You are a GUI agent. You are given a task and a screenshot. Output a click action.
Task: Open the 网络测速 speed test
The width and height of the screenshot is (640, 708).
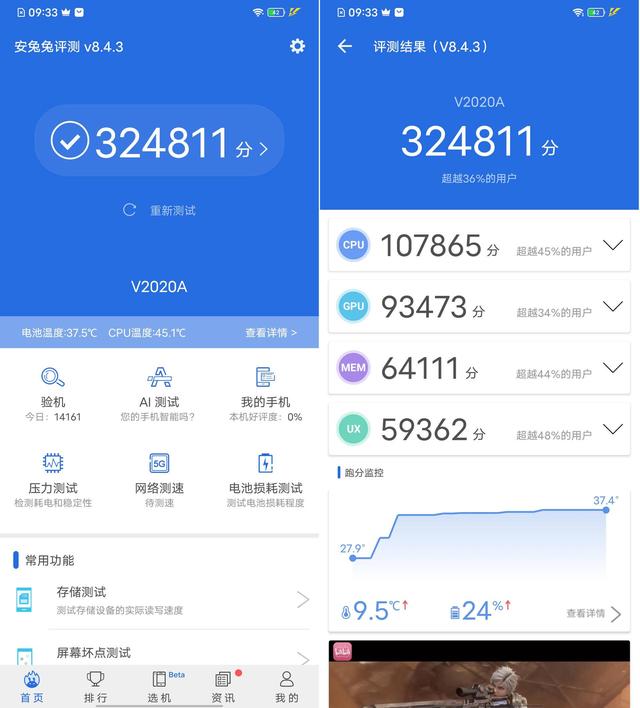[159, 479]
